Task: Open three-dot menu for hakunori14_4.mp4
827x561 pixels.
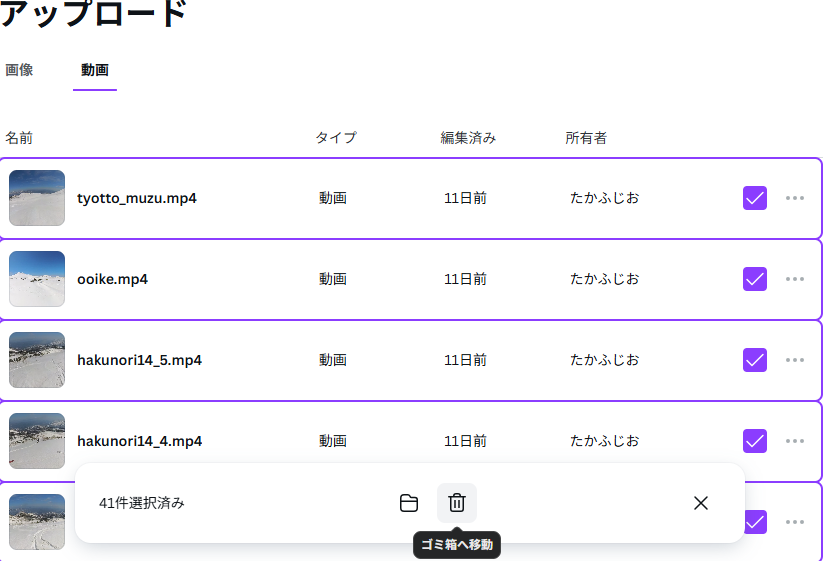Action: point(795,441)
